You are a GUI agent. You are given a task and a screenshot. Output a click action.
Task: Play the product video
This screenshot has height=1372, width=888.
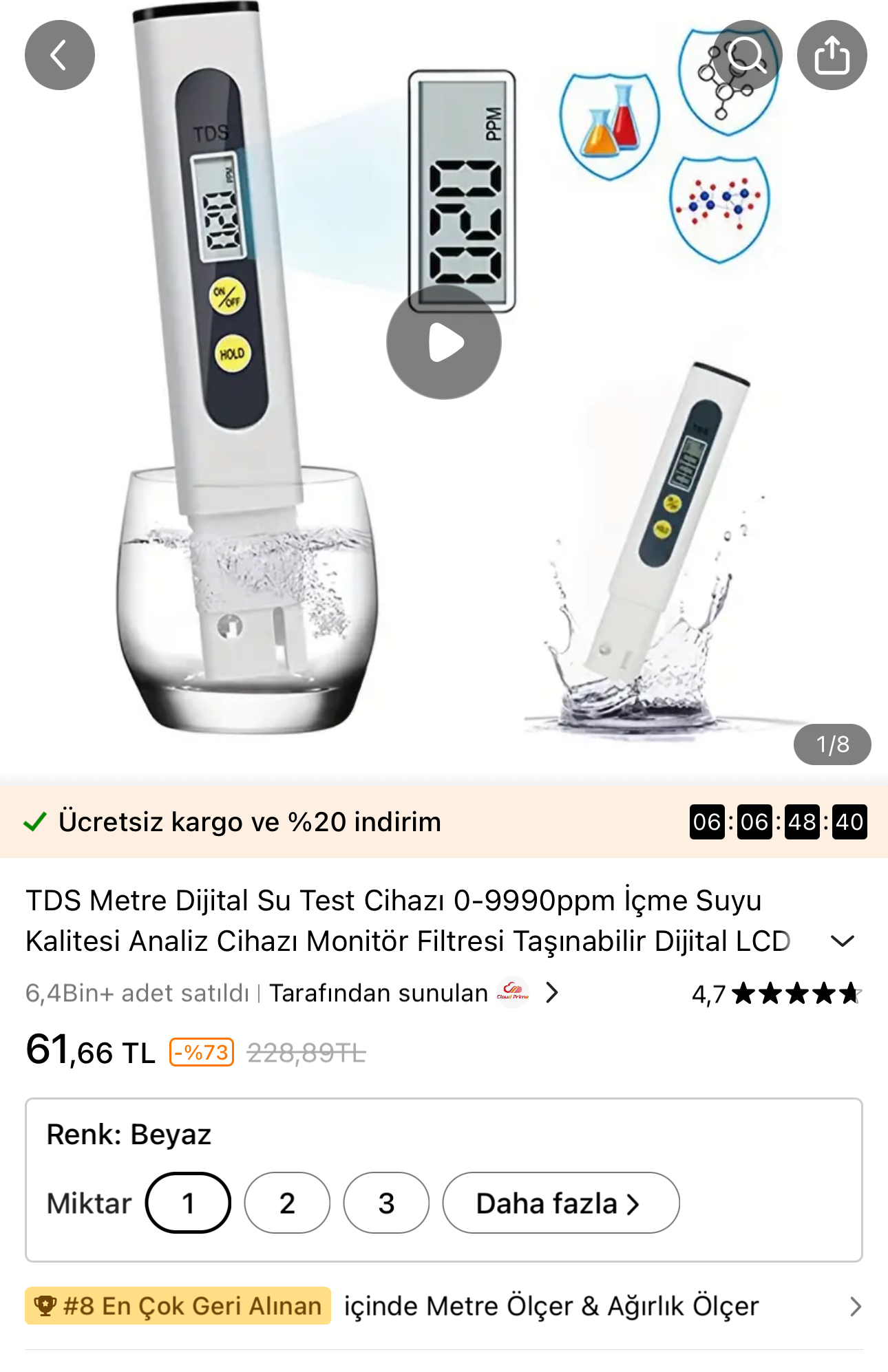(x=444, y=342)
